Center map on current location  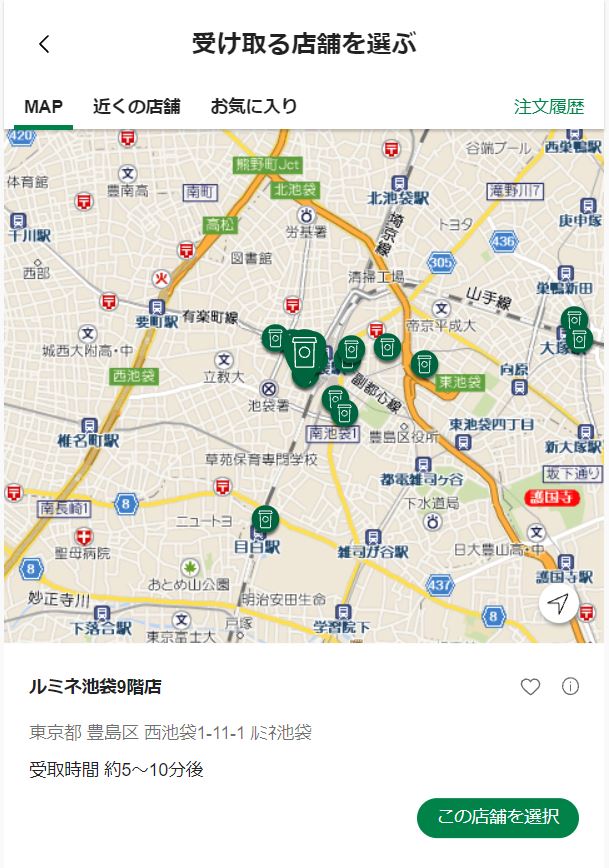(559, 604)
